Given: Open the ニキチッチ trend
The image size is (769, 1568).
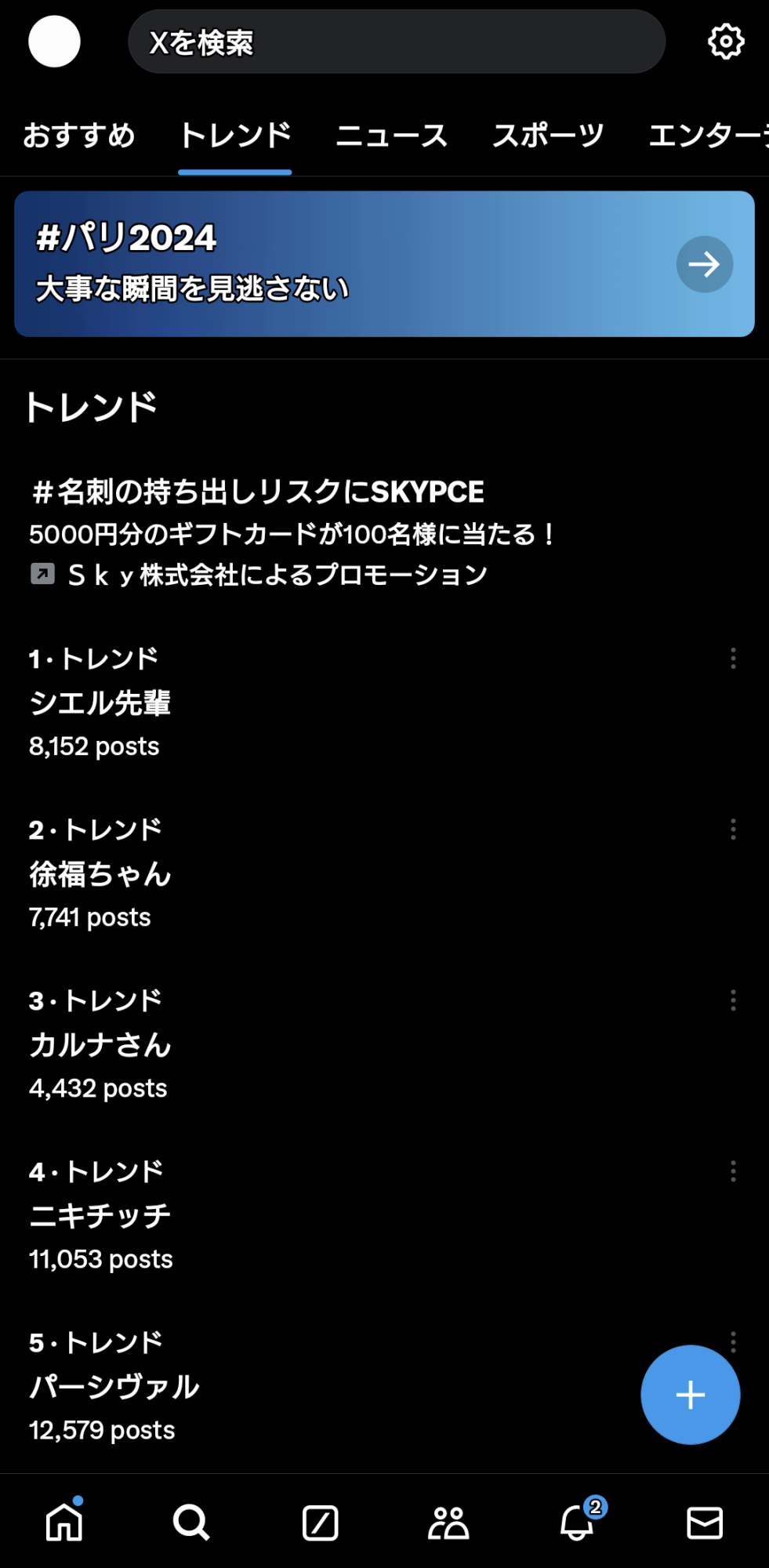Looking at the screenshot, I should 100,1215.
